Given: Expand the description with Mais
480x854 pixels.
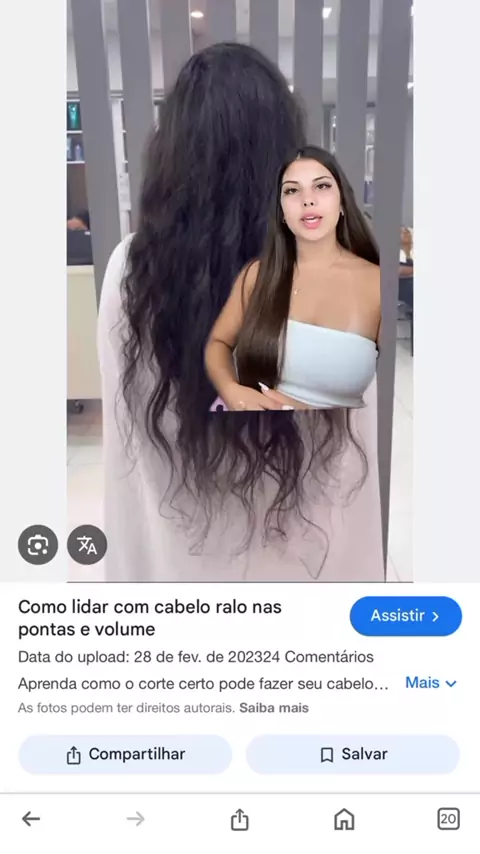Looking at the screenshot, I should point(430,682).
